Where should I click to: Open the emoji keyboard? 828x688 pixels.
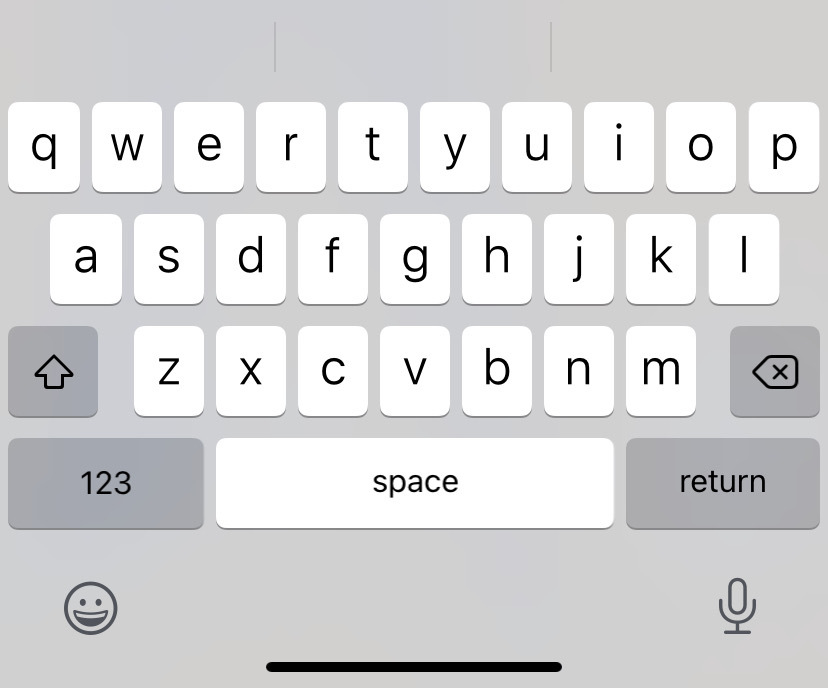91,608
